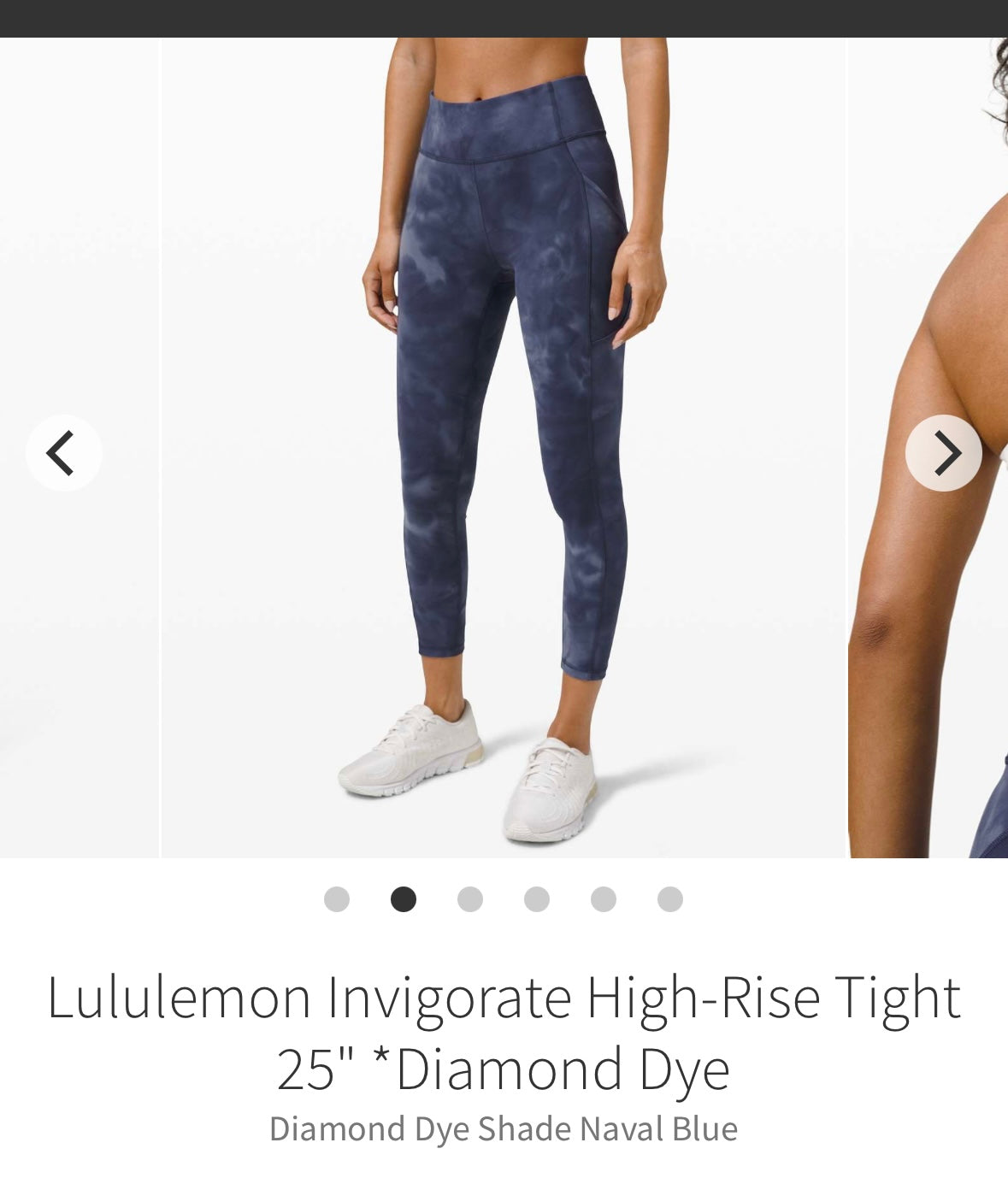Select the fifth pagination dot
Image resolution: width=1008 pixels, height=1178 pixels.
click(x=602, y=898)
